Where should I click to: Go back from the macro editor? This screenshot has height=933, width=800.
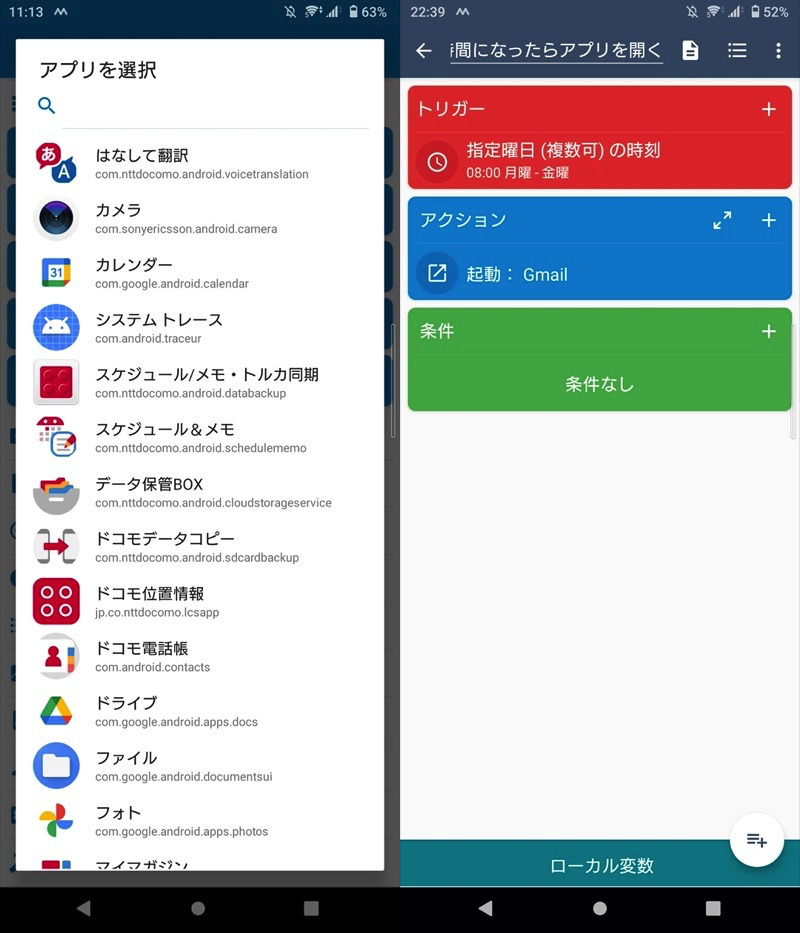pos(424,51)
